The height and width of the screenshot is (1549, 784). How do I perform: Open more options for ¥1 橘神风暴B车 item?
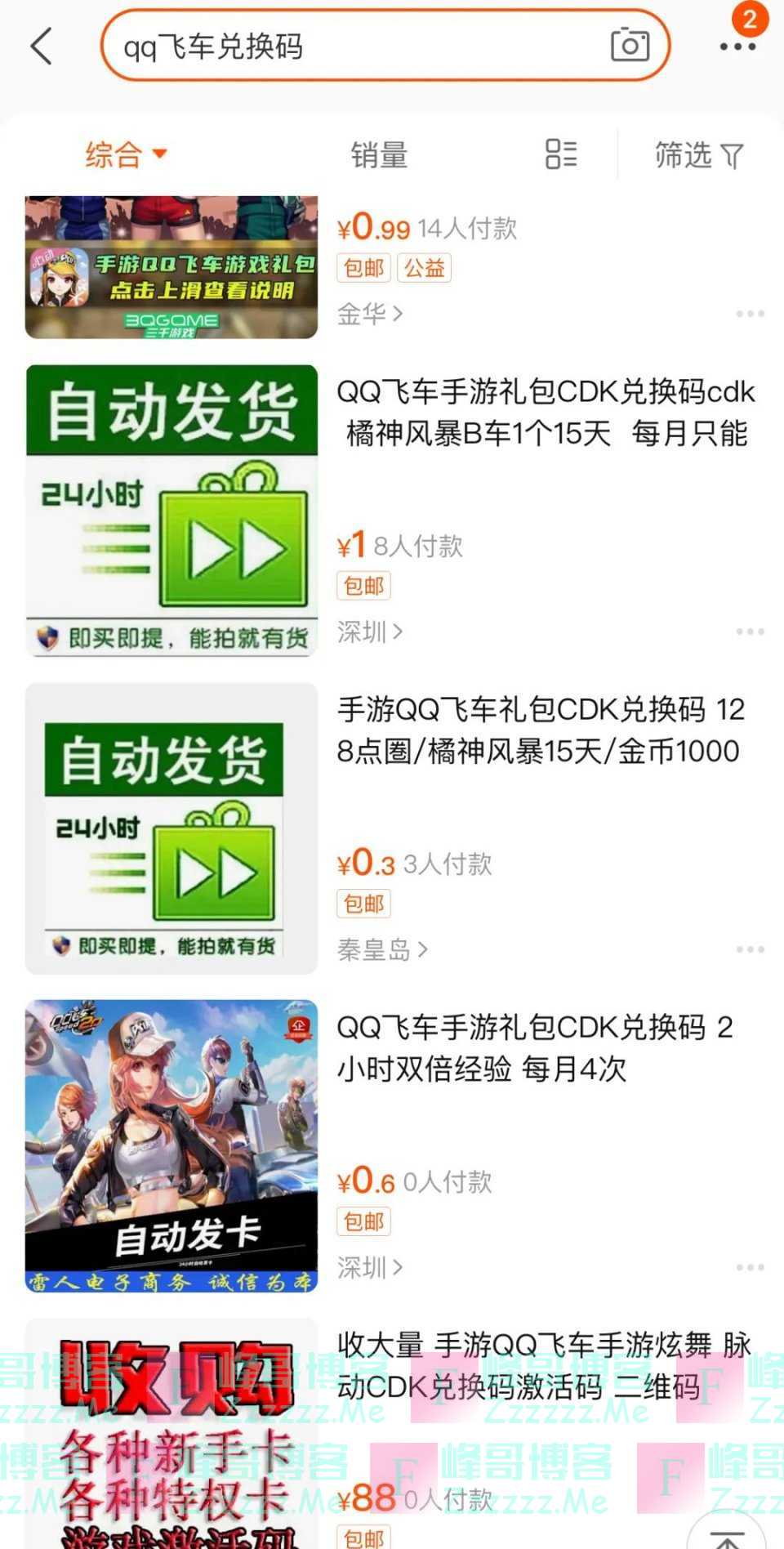pos(750,632)
